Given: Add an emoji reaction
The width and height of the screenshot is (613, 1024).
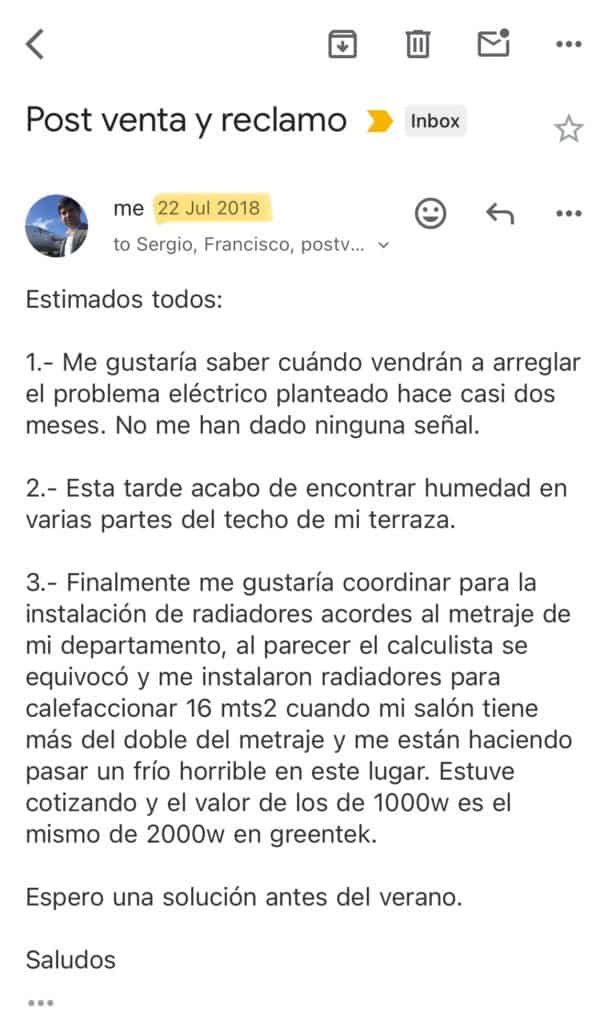Looking at the screenshot, I should pyautogui.click(x=430, y=213).
